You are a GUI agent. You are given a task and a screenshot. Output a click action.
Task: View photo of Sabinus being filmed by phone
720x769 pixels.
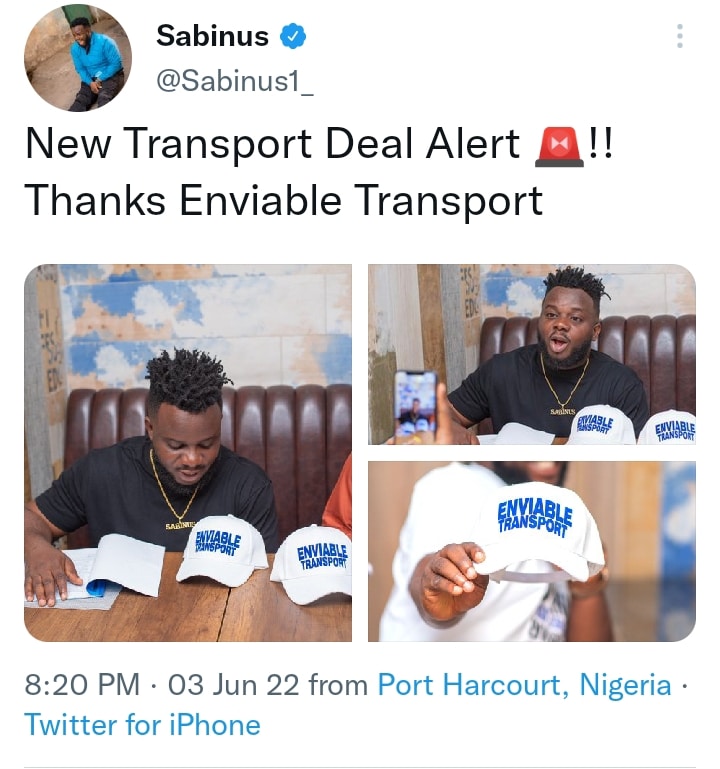tap(531, 353)
